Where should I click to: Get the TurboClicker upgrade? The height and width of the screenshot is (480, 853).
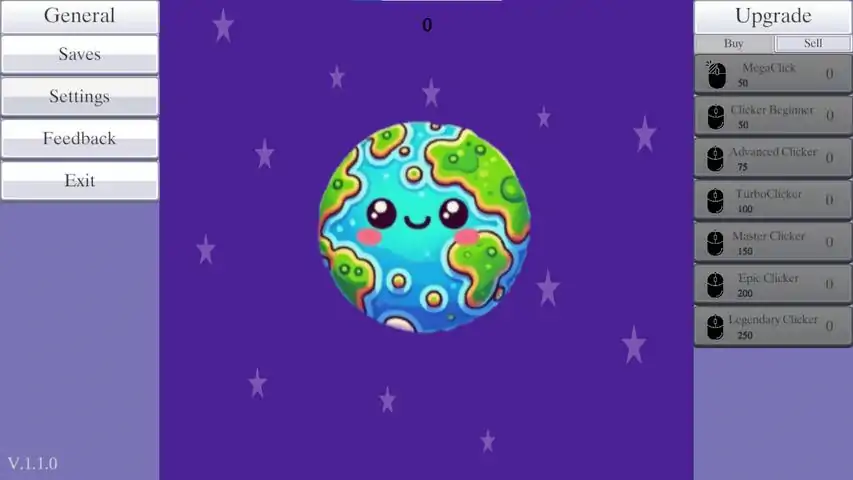(772, 200)
